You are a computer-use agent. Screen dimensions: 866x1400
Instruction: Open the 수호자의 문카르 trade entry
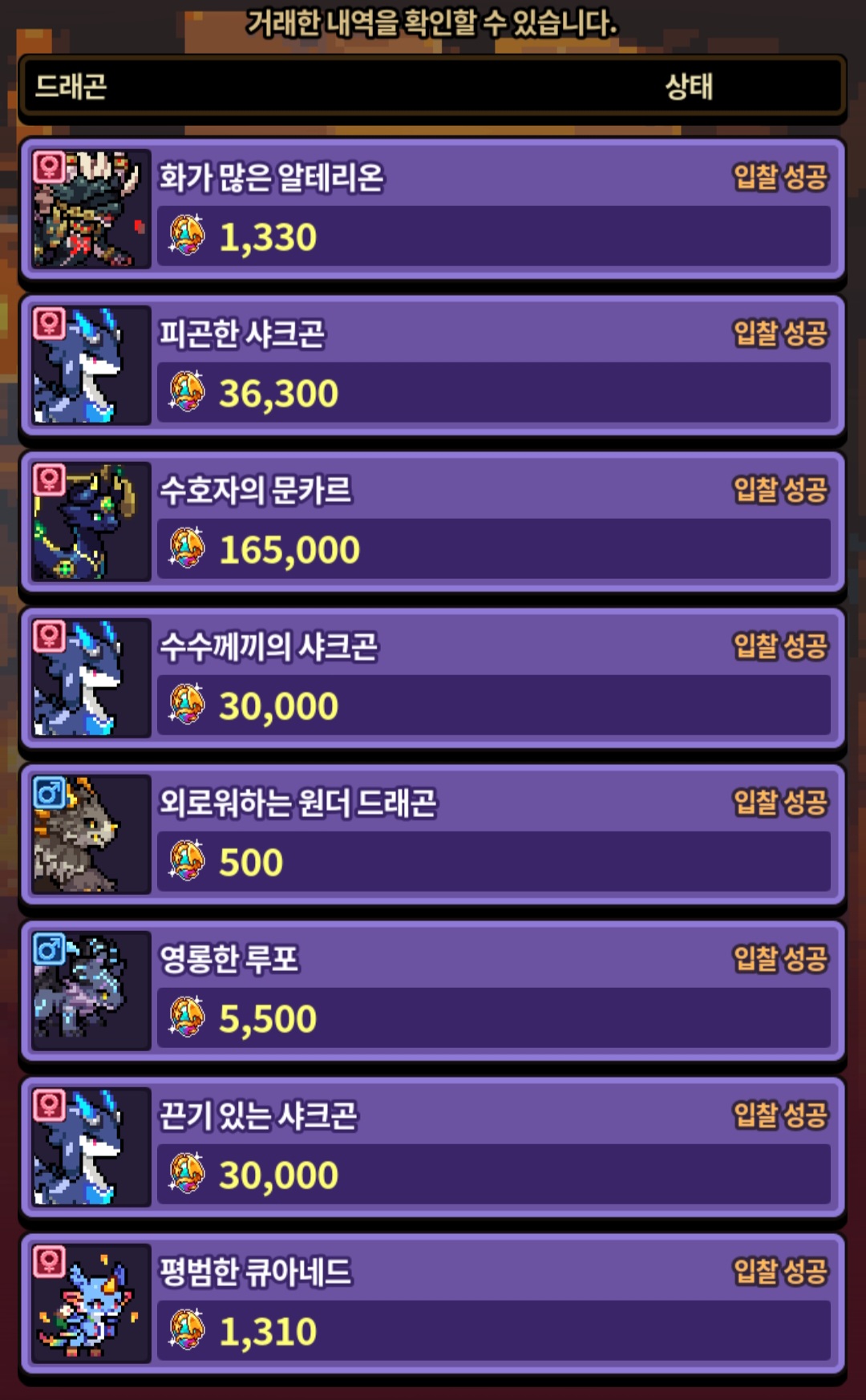coord(433,521)
